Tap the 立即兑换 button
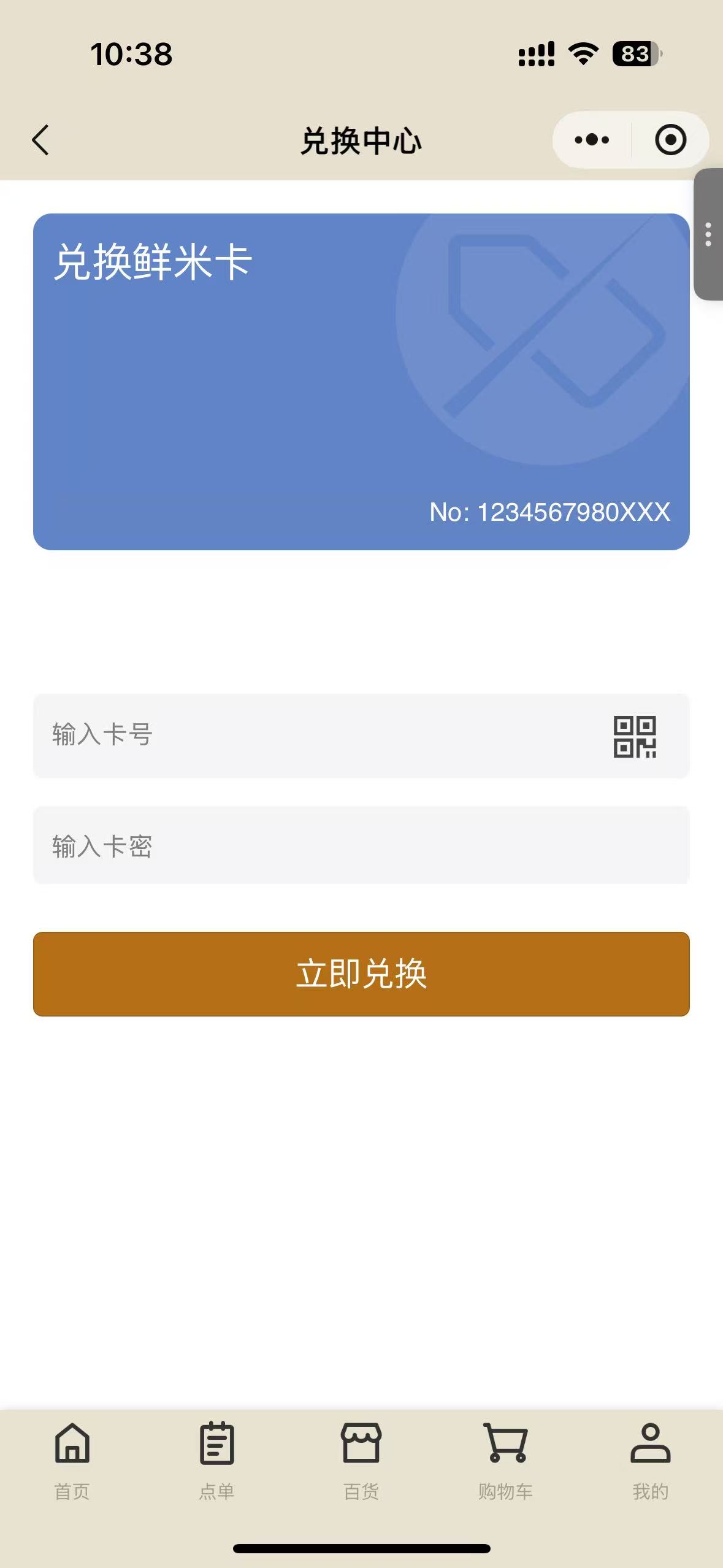 tap(361, 974)
